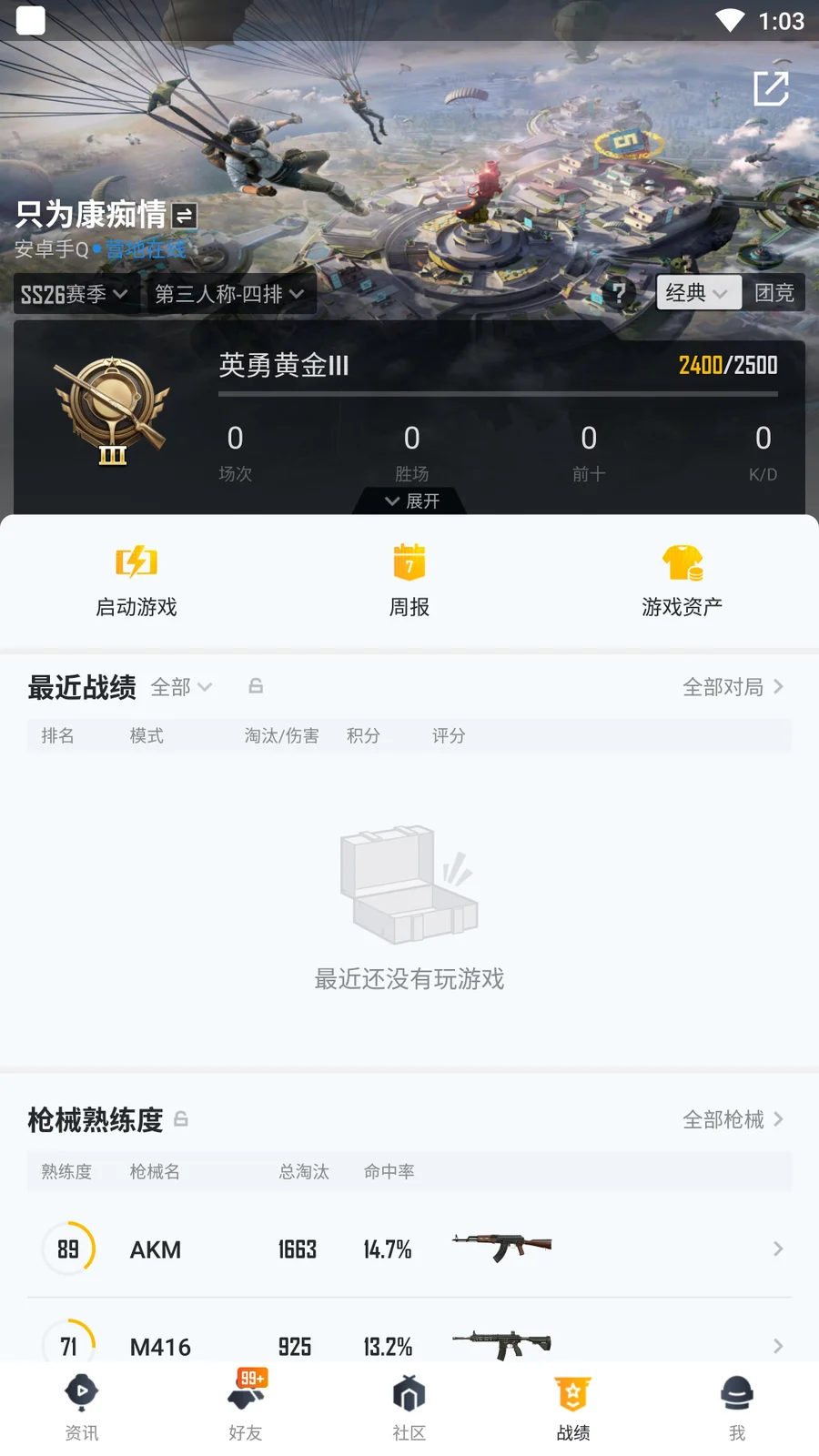The height and width of the screenshot is (1456, 819).
Task: Select the 经典 mode tab
Action: point(696,293)
